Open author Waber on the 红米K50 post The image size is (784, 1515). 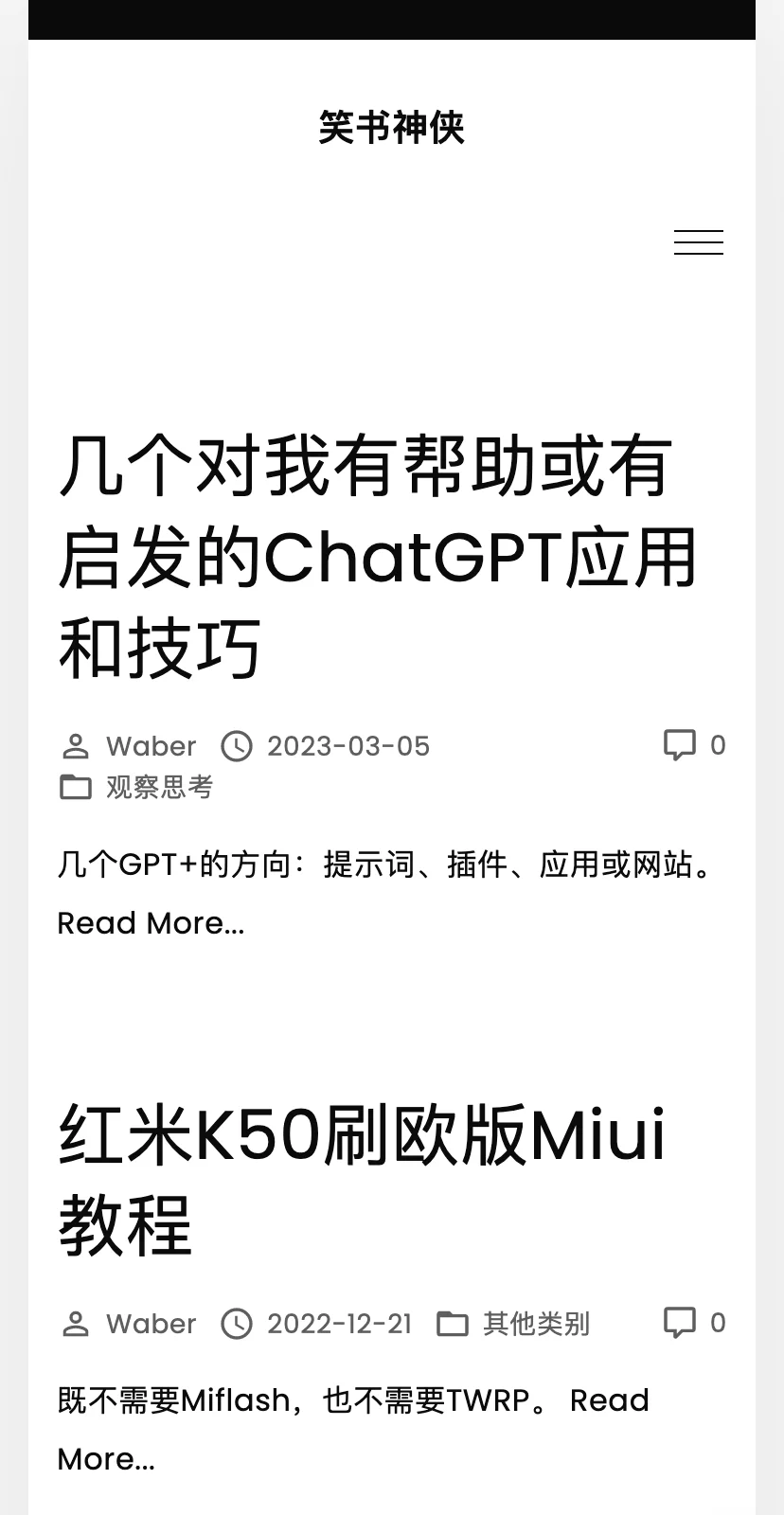click(151, 1324)
